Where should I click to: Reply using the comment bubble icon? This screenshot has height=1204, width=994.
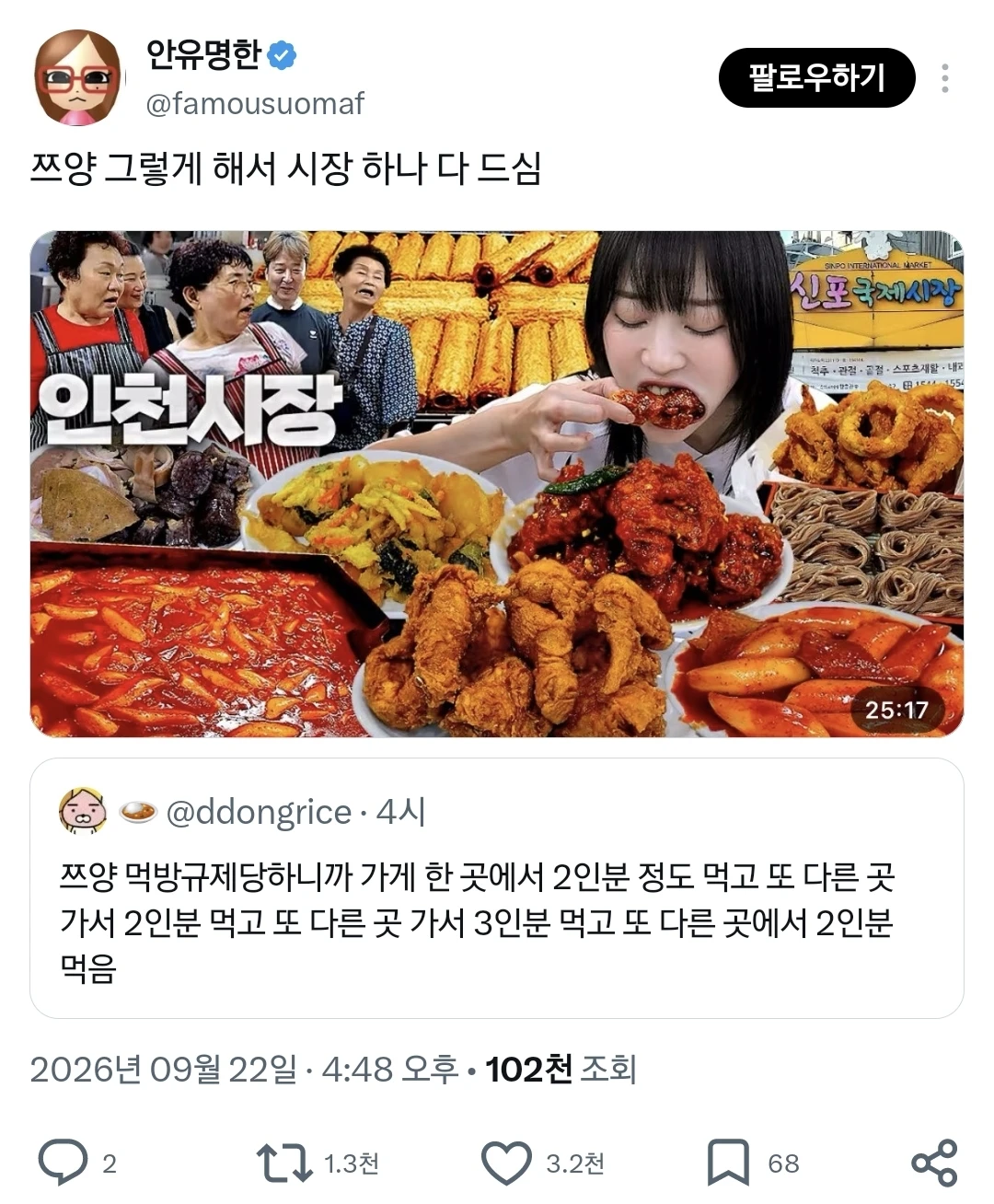pos(63,1163)
